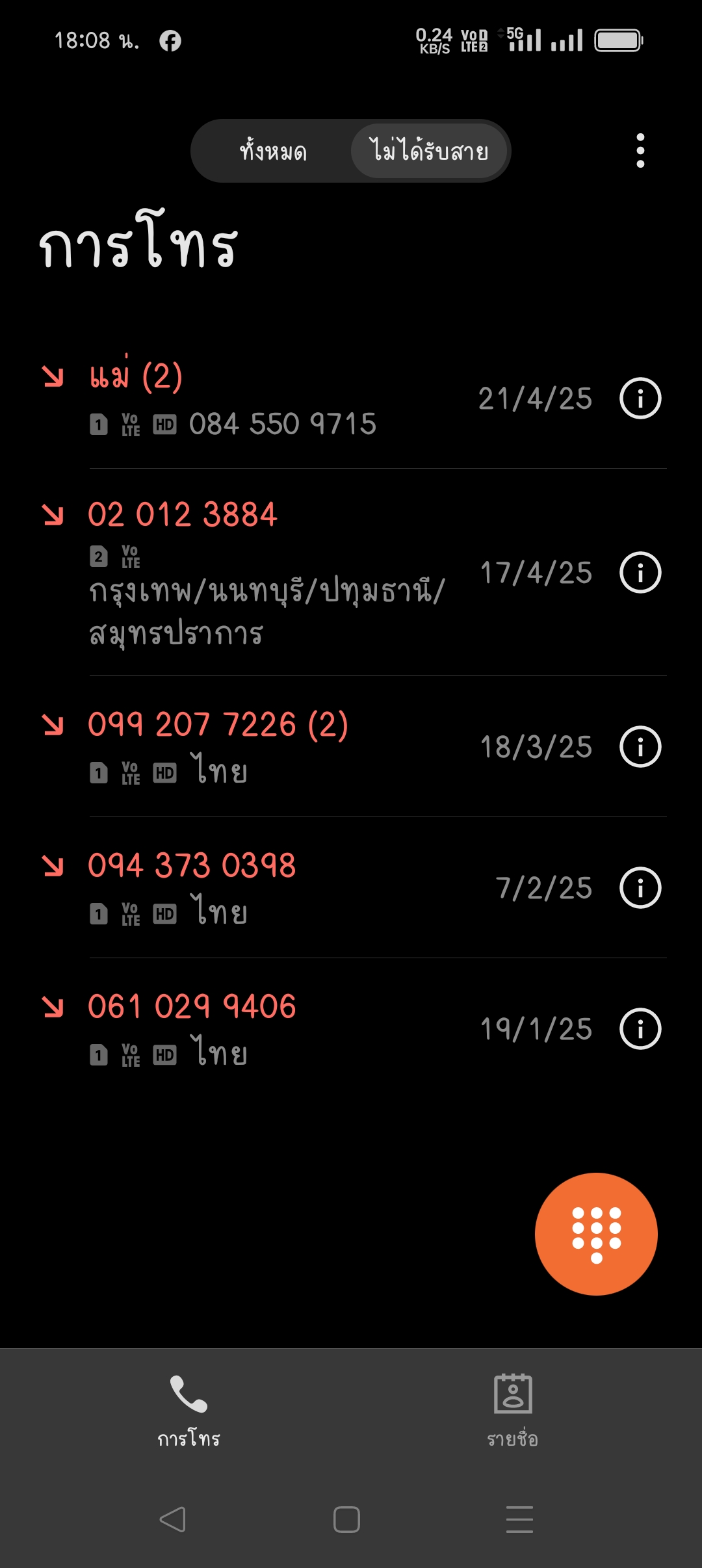Image resolution: width=702 pixels, height=1568 pixels.
Task: Switch to the ทั้งหมด tab
Action: [x=273, y=151]
